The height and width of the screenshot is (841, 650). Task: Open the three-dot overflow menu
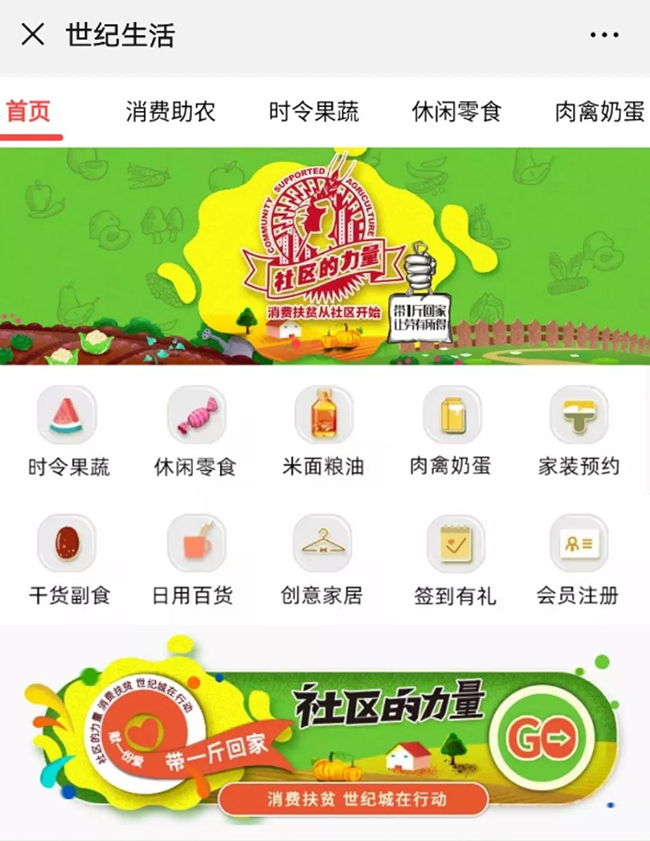(604, 35)
